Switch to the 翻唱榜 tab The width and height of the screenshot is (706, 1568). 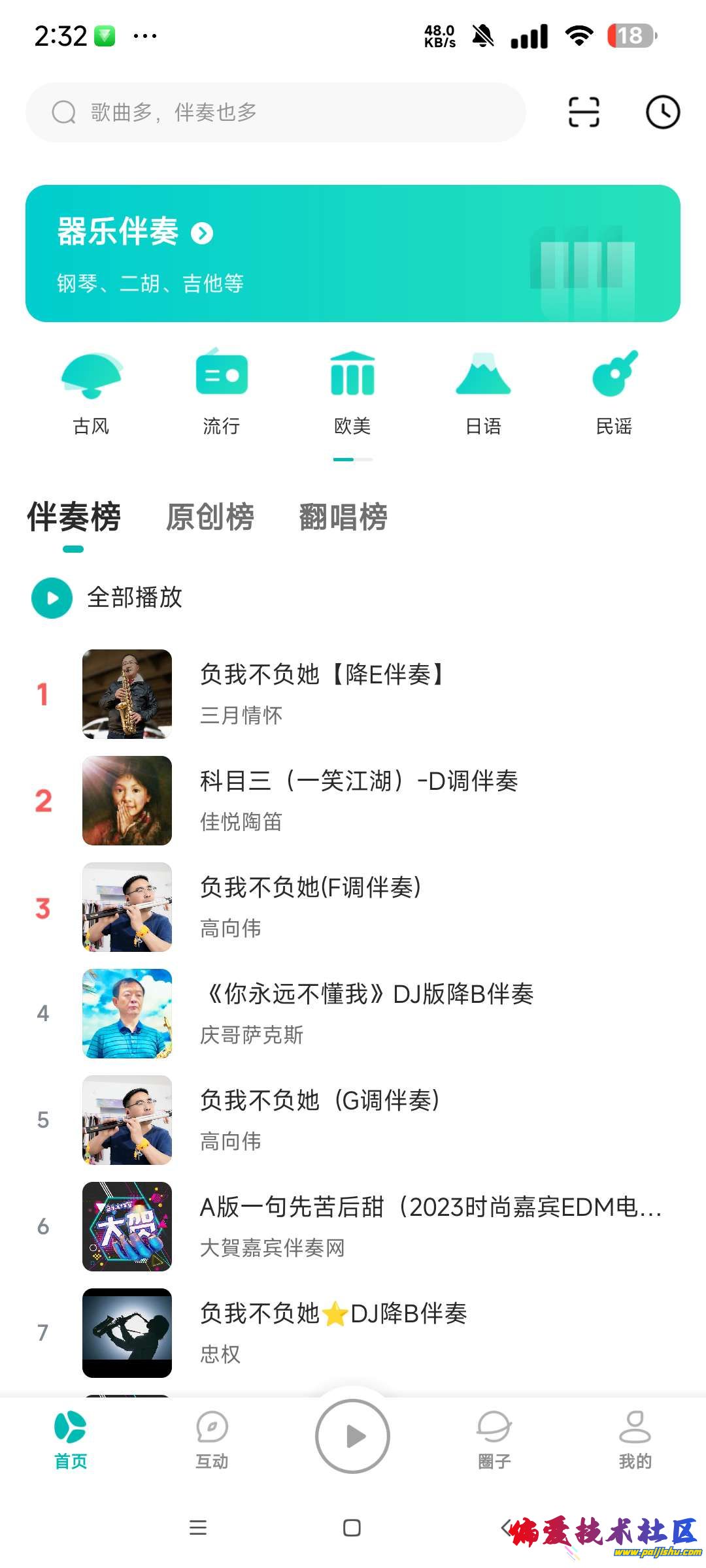(x=343, y=517)
